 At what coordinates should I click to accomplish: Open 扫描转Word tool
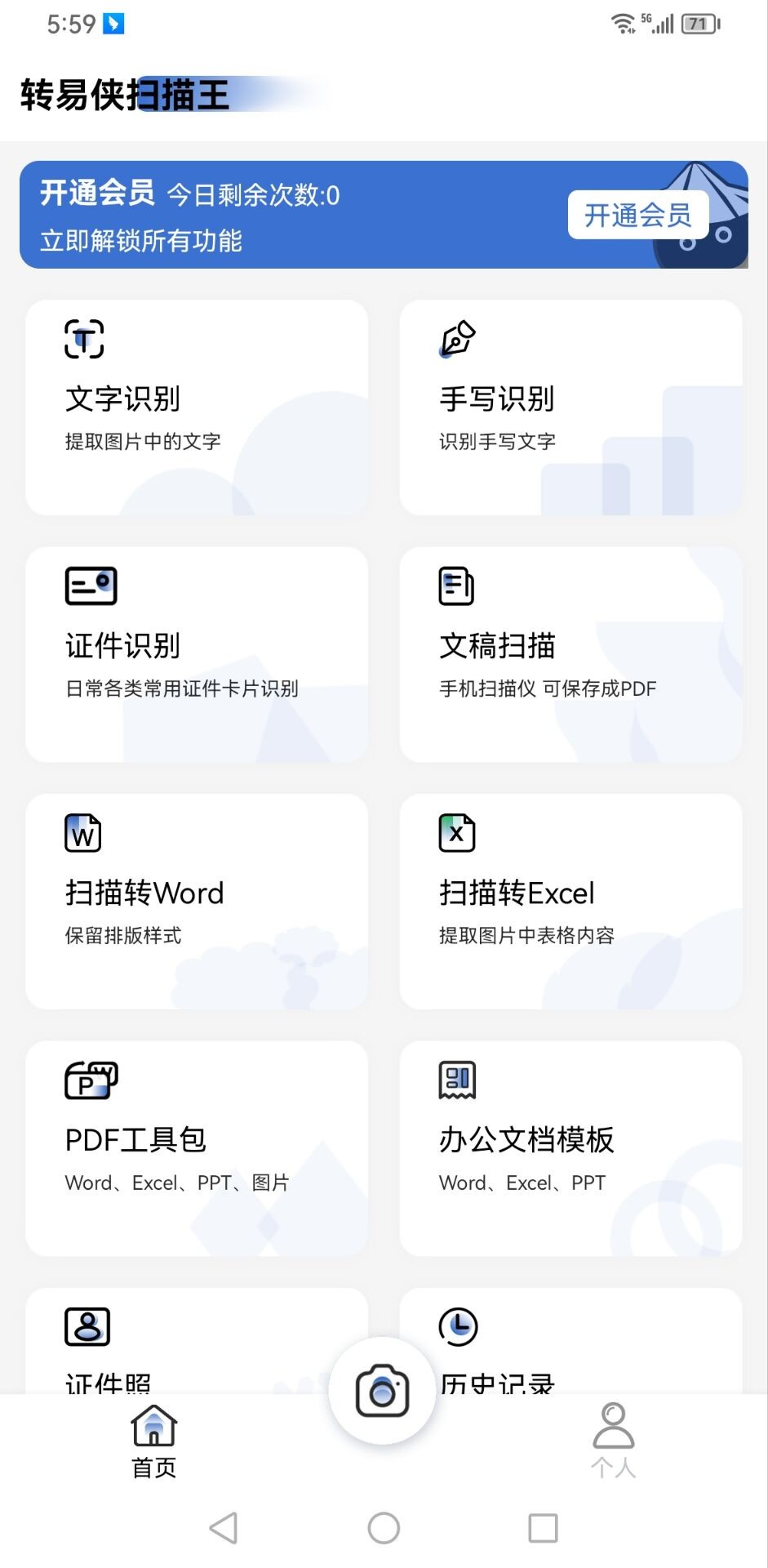[196, 901]
